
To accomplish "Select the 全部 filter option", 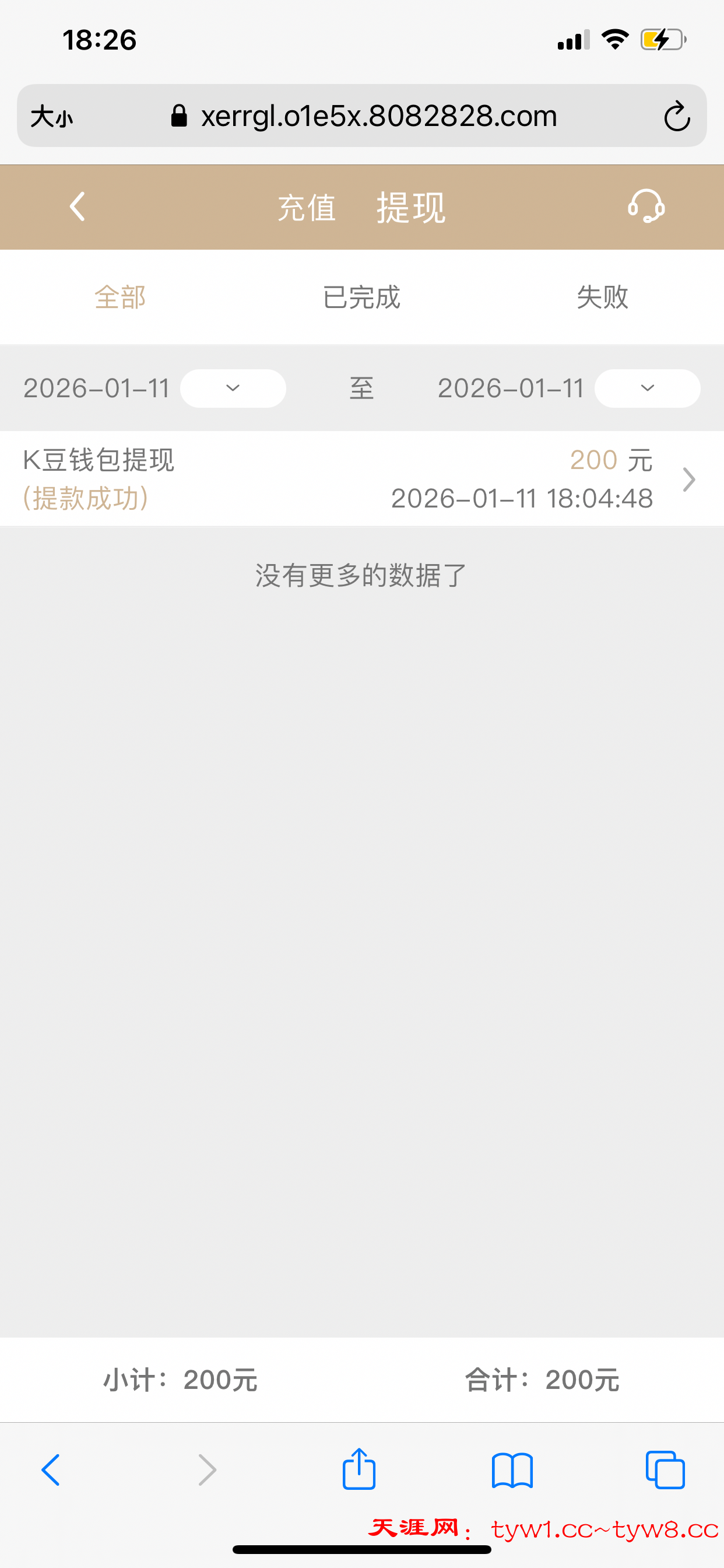I will 120,297.
